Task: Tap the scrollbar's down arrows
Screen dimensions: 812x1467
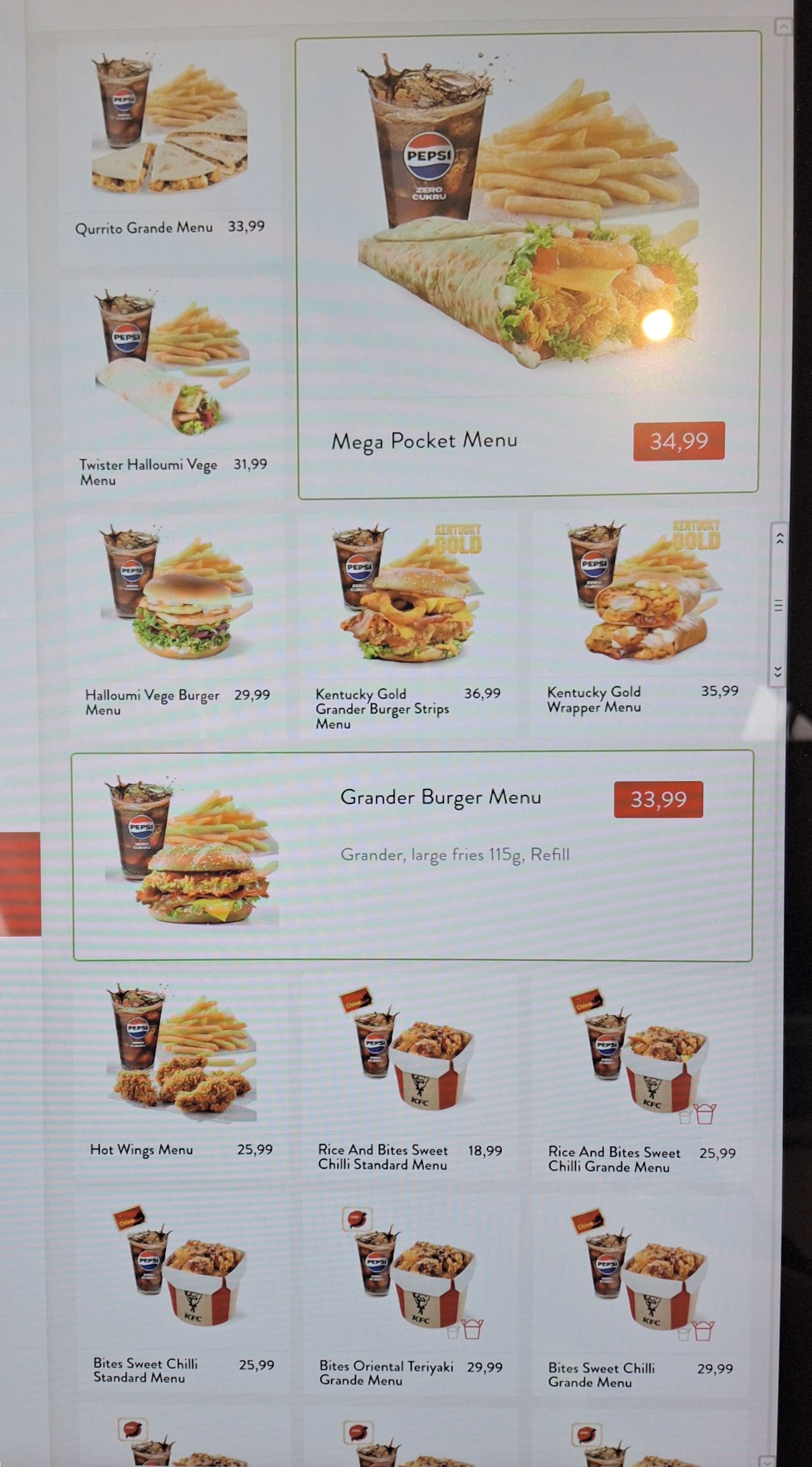Action: click(778, 672)
